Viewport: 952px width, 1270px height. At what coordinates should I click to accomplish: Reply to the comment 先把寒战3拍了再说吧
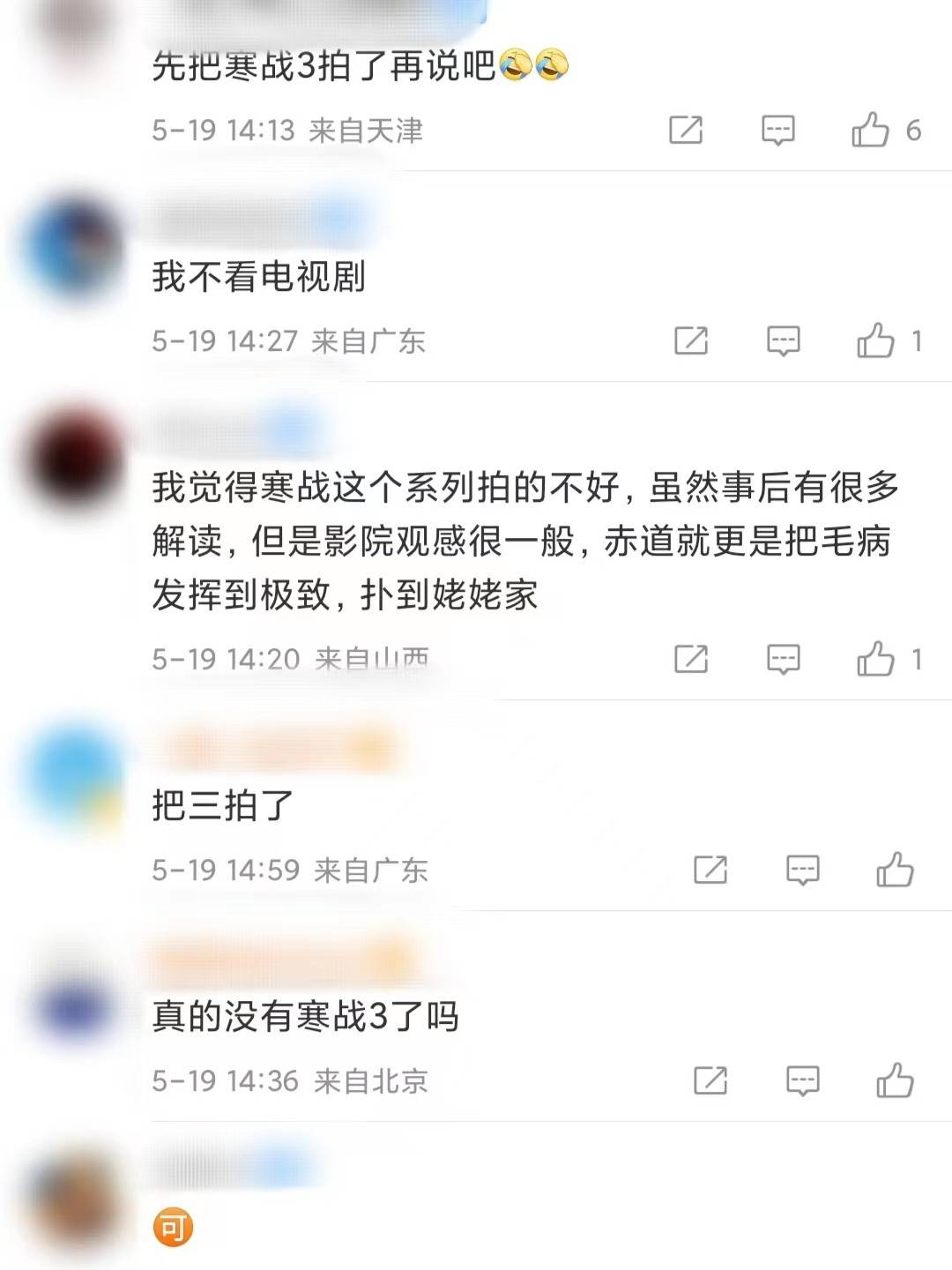[777, 130]
